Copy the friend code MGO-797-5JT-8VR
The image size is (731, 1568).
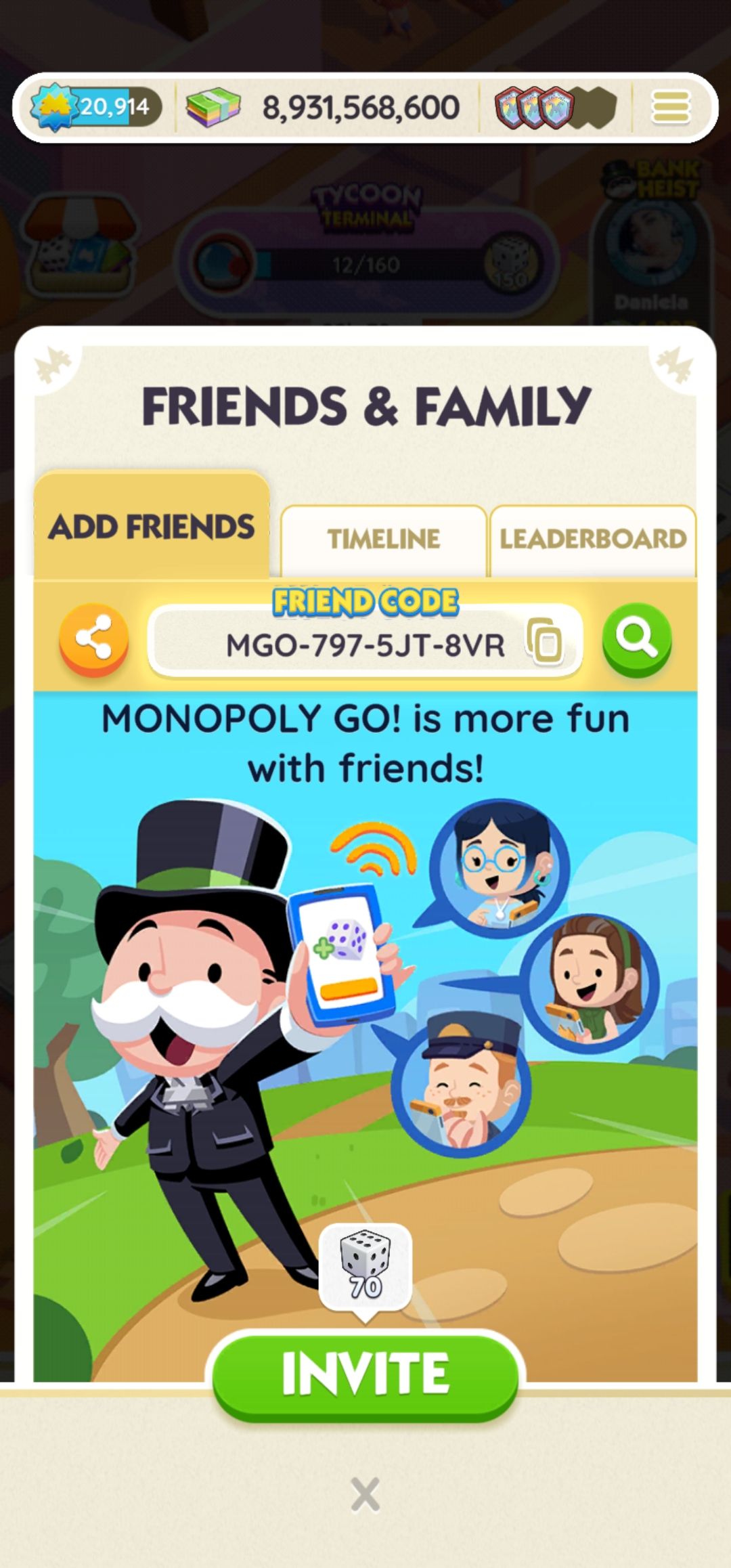pos(546,640)
